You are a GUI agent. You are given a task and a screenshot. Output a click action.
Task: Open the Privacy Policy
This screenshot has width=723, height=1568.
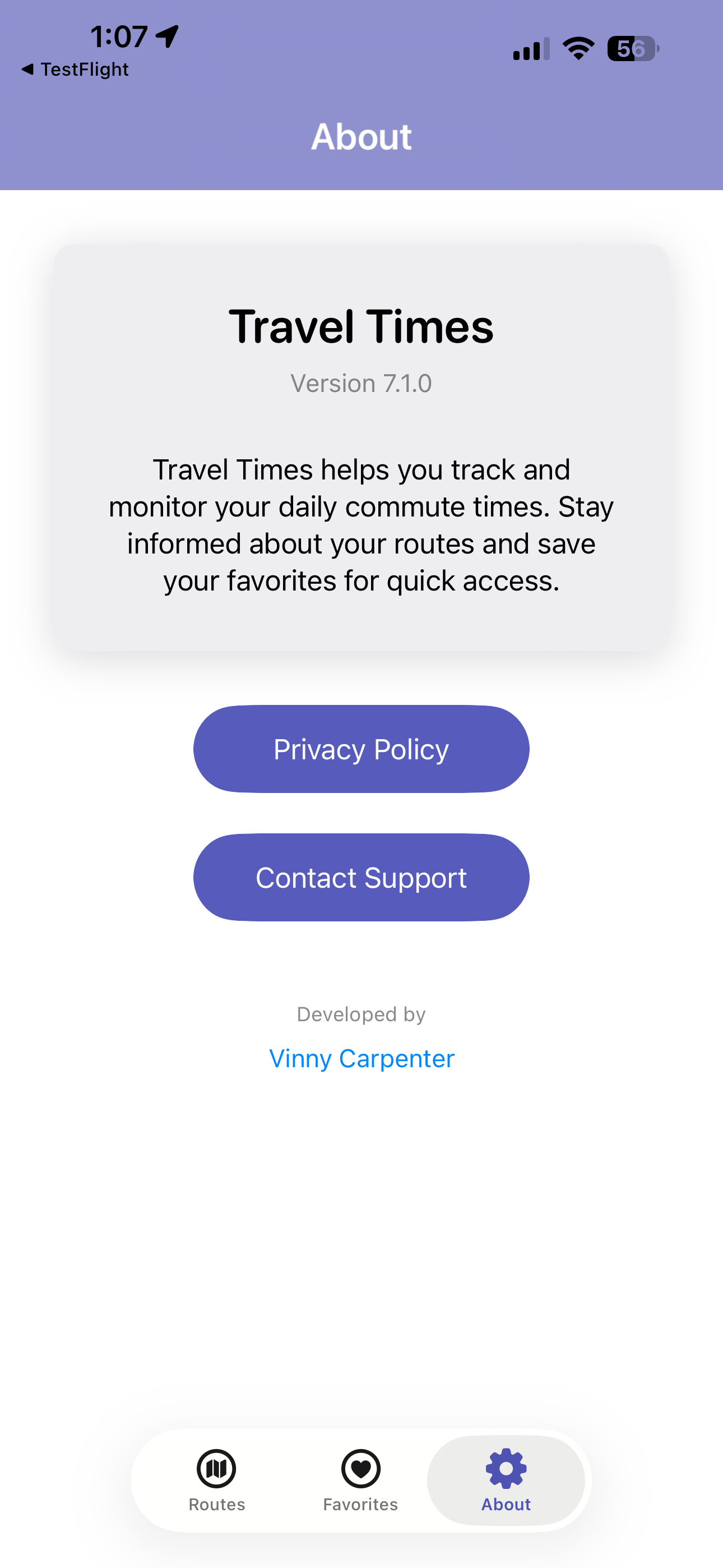(x=361, y=749)
